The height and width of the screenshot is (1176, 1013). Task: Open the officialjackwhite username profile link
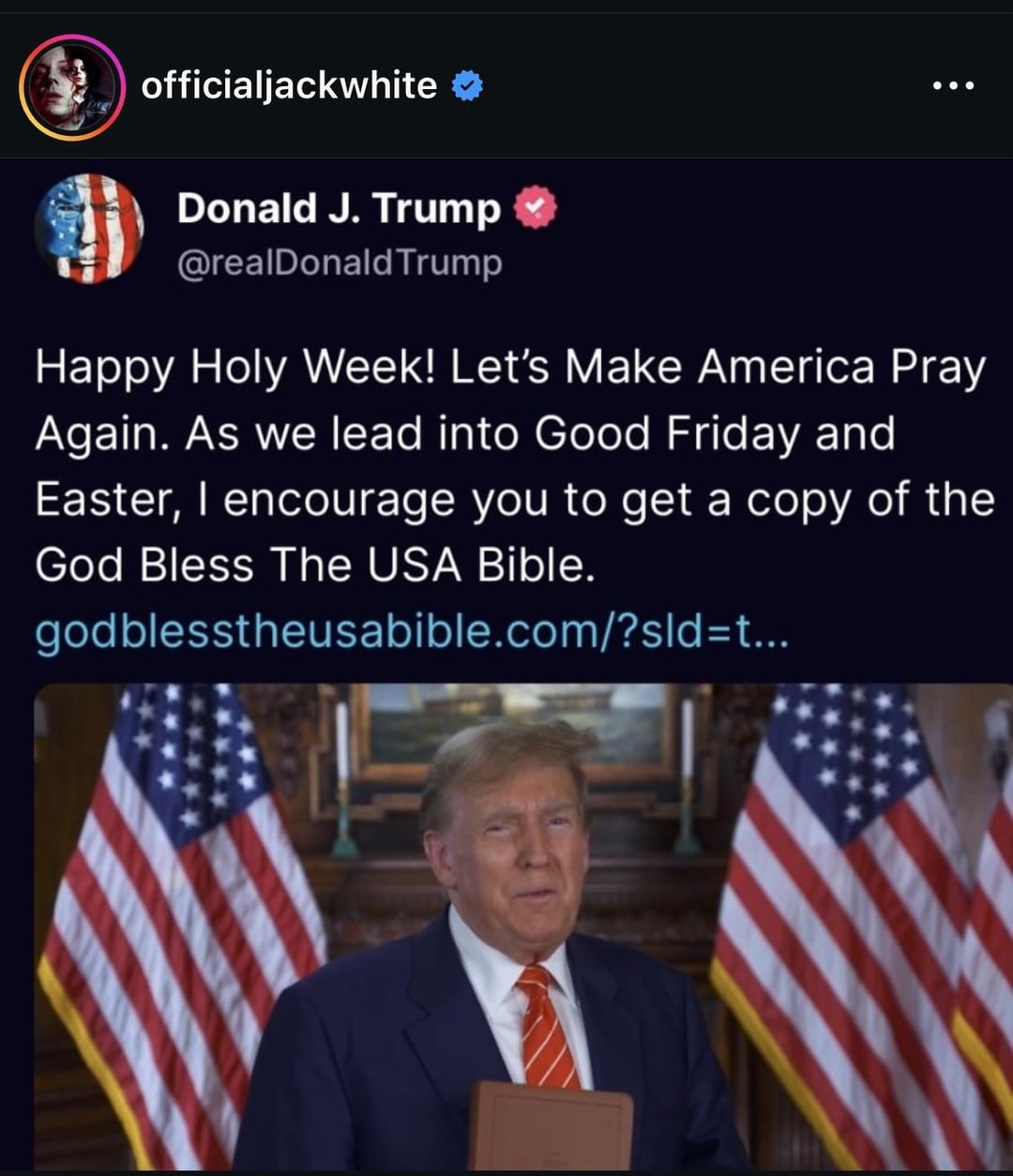(289, 86)
